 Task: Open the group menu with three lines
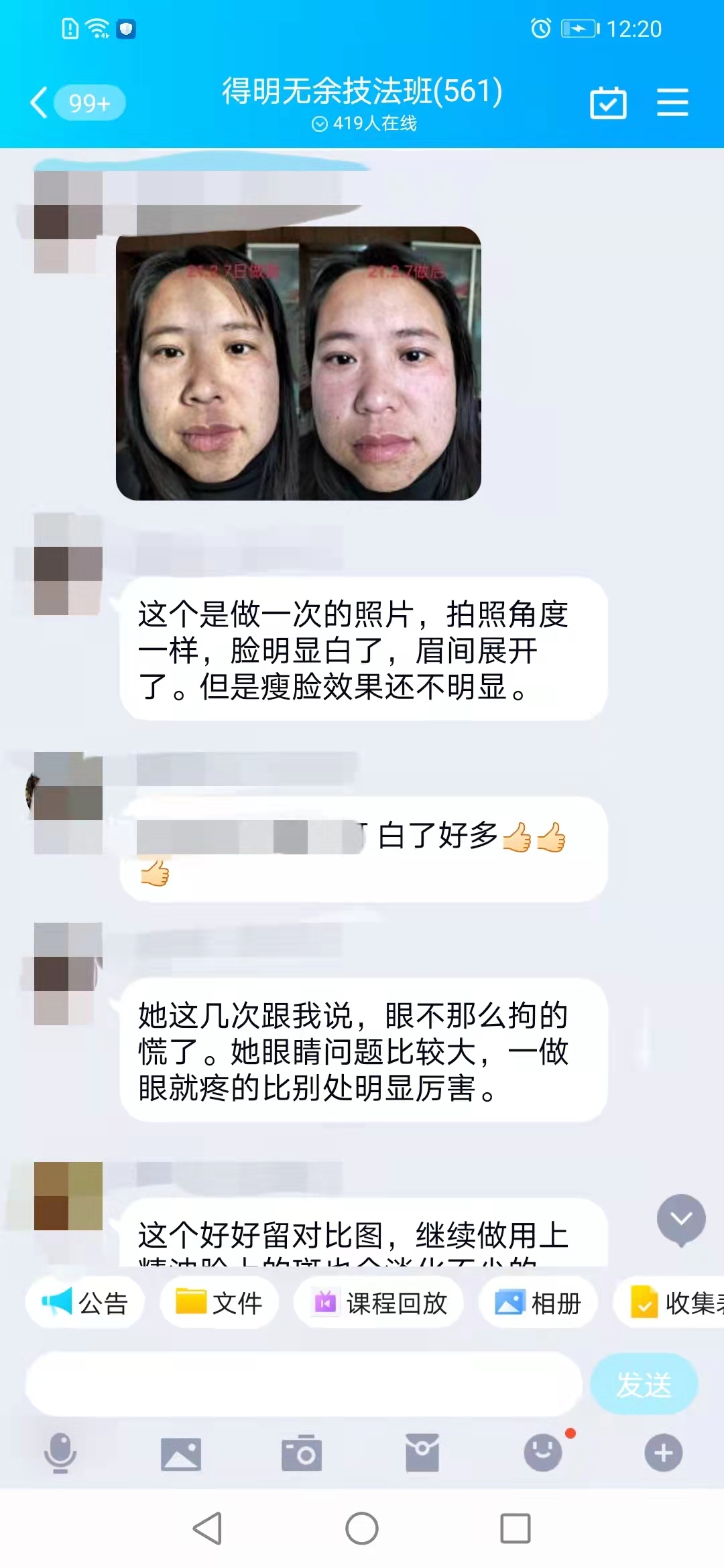tap(672, 103)
